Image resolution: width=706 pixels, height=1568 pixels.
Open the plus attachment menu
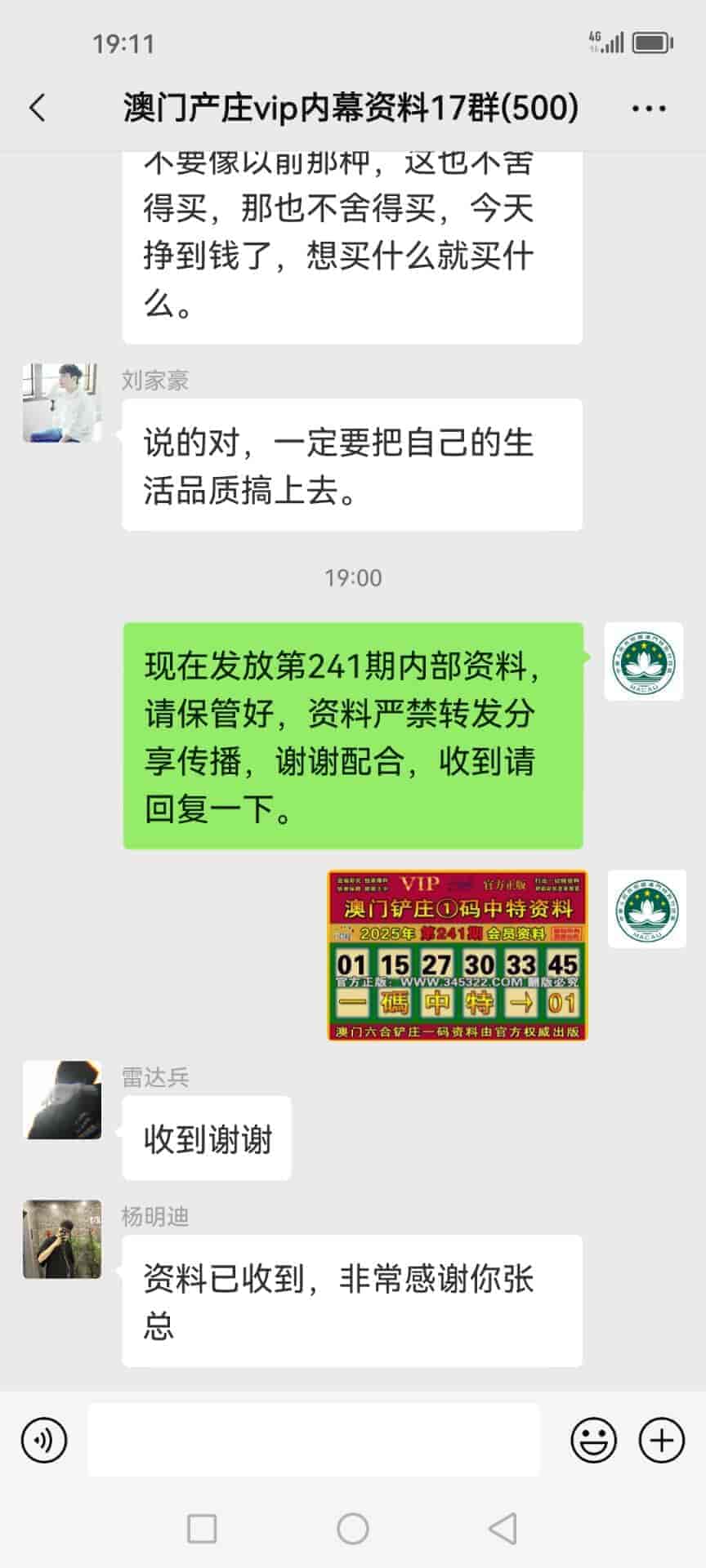(x=661, y=1440)
